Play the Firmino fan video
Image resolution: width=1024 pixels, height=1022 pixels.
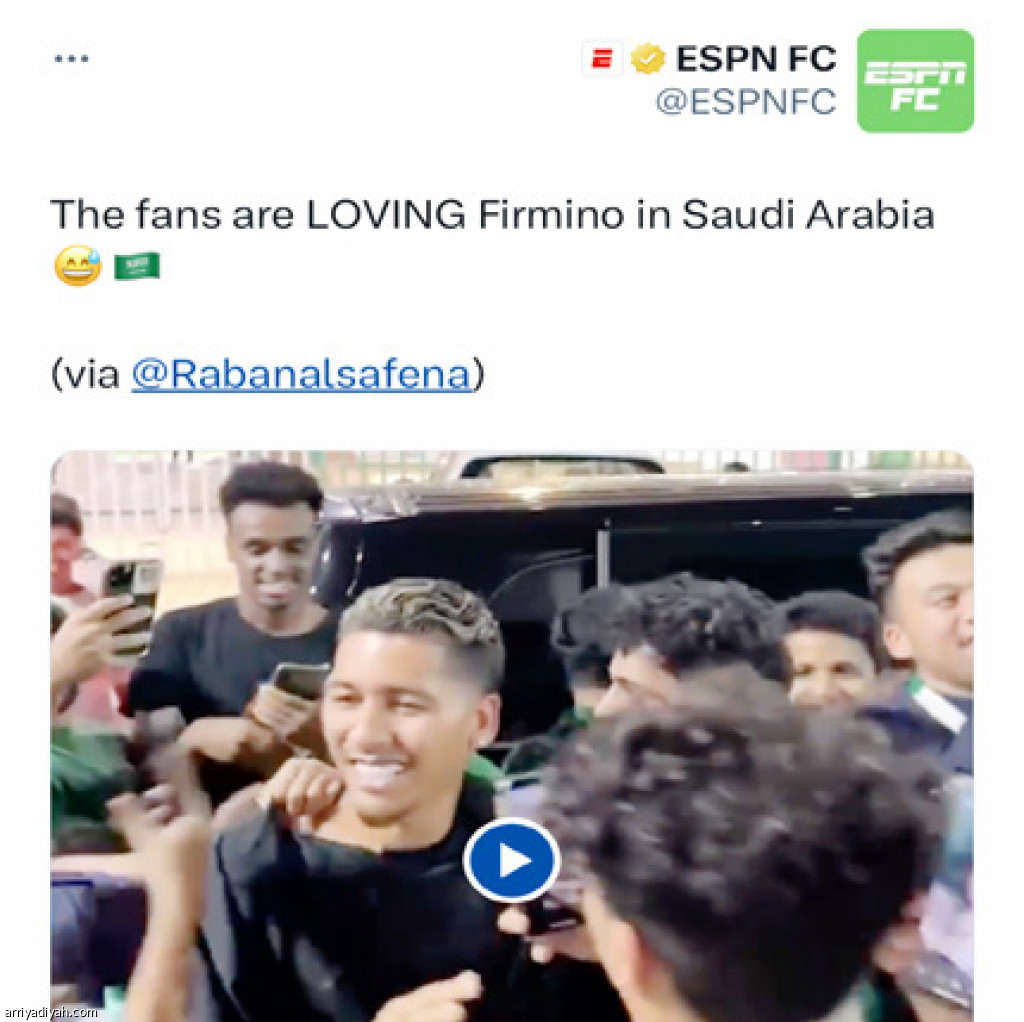tap(511, 860)
